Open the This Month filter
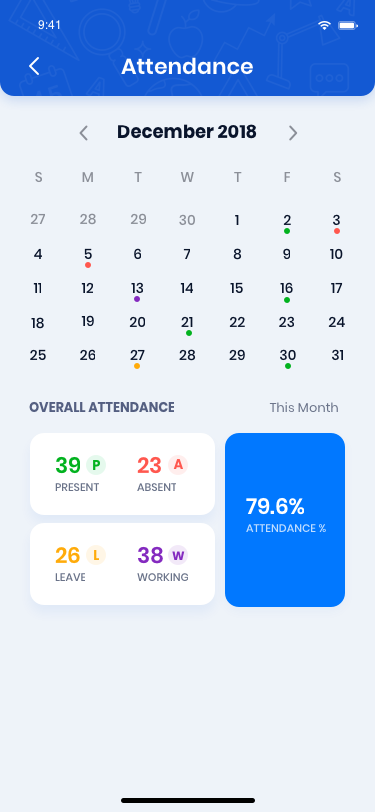Viewport: 375px width, 812px height. [304, 408]
